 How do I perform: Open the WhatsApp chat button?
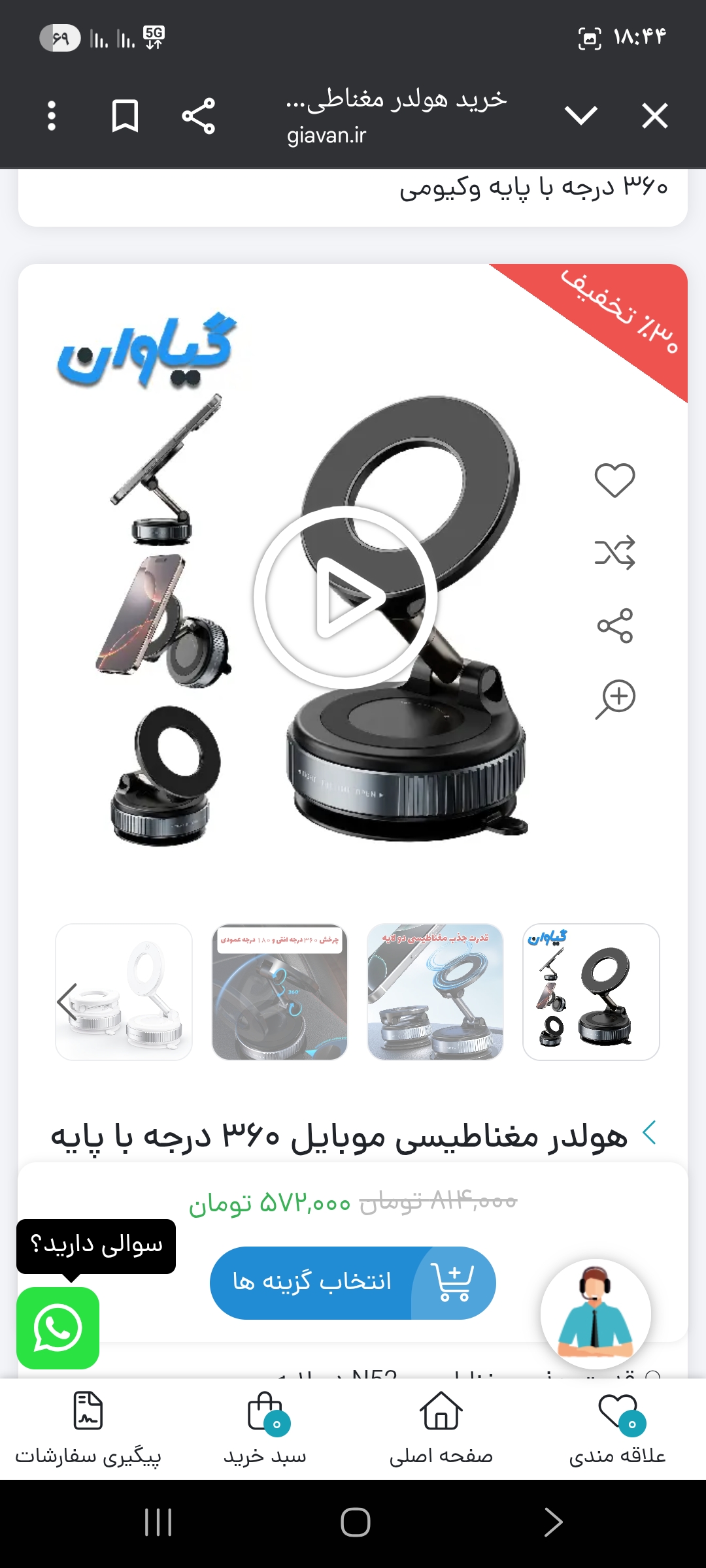coord(58,1328)
